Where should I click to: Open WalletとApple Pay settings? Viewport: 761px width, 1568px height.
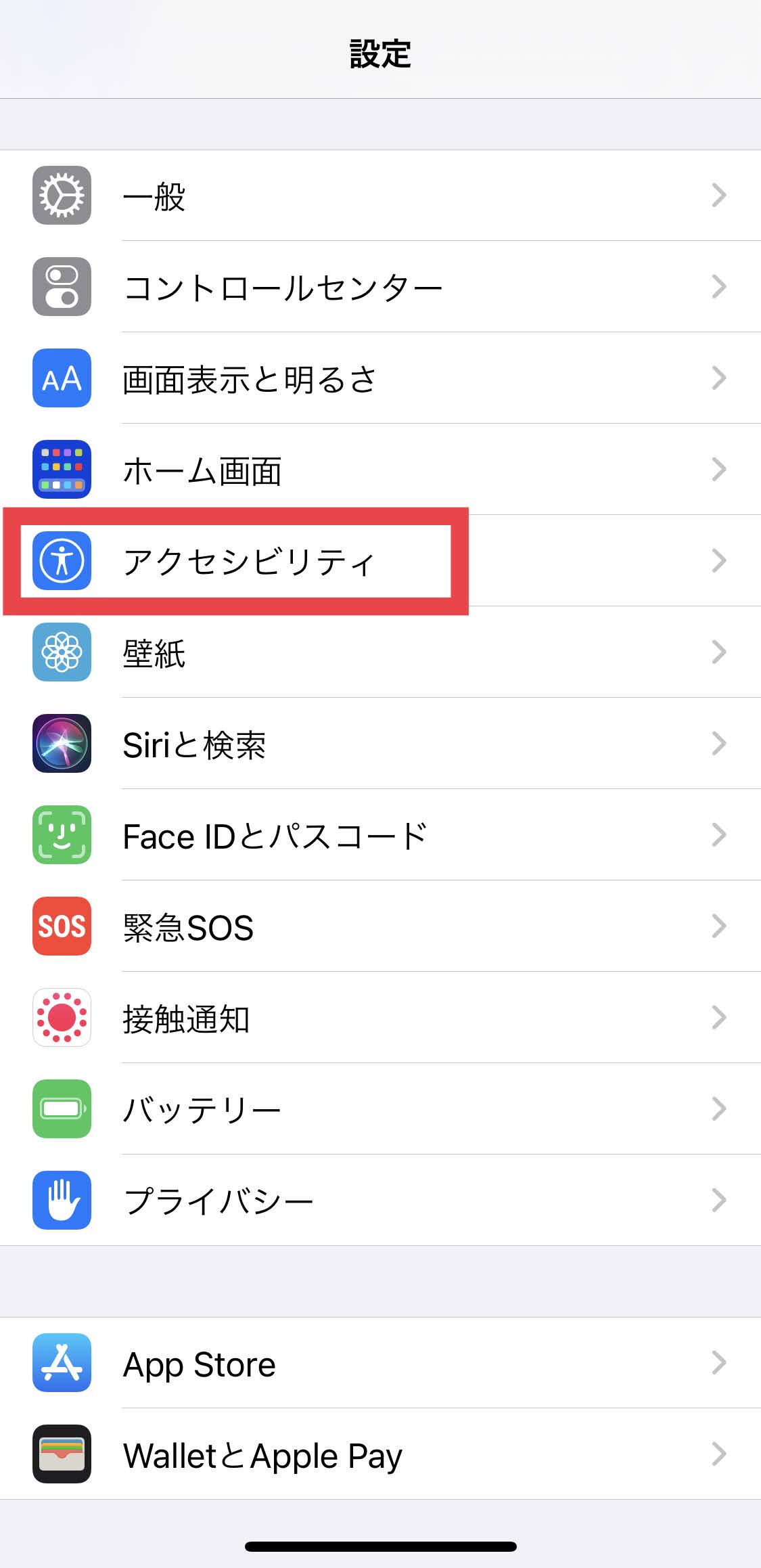tap(380, 1454)
